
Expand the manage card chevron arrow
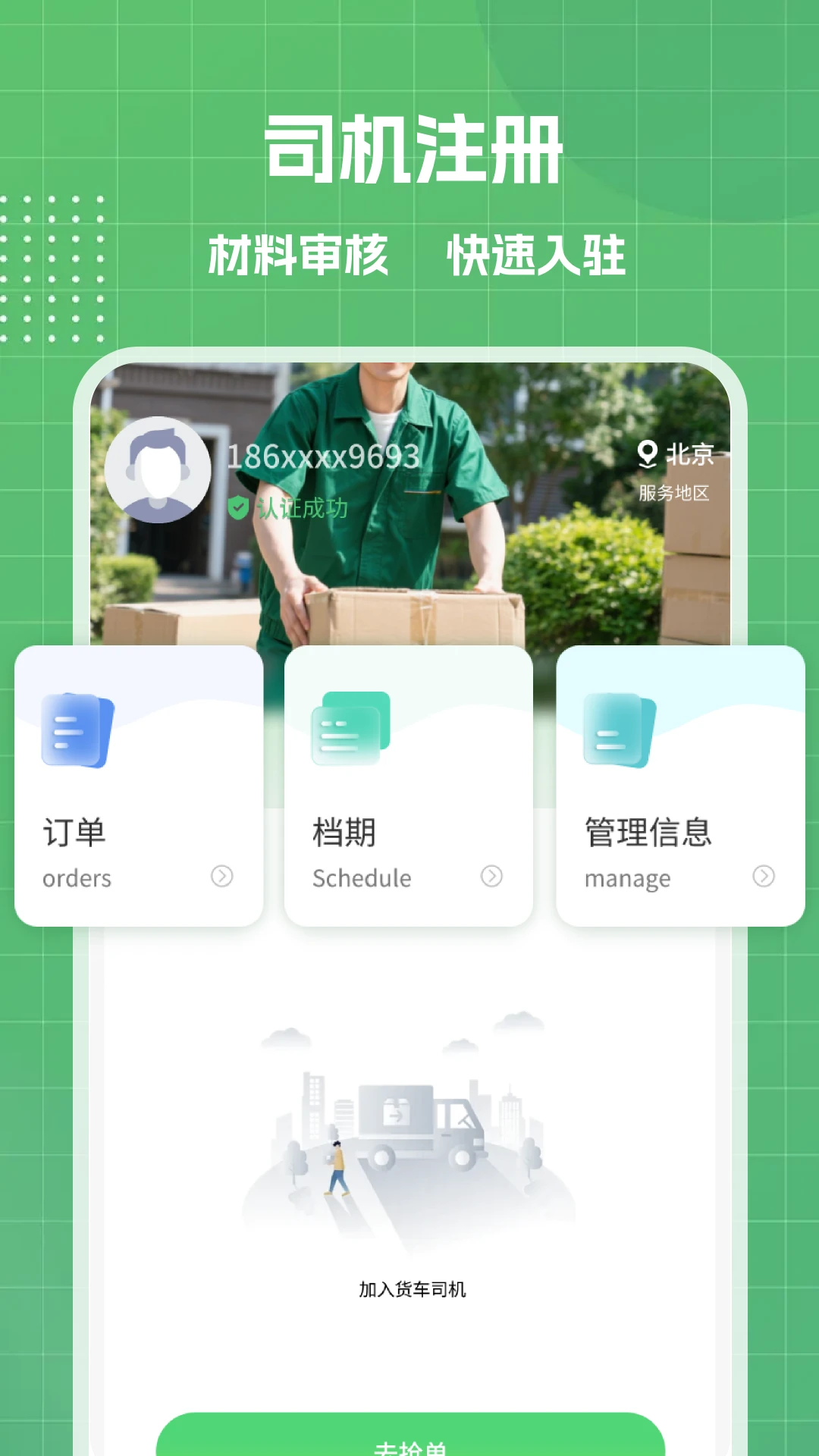(765, 877)
